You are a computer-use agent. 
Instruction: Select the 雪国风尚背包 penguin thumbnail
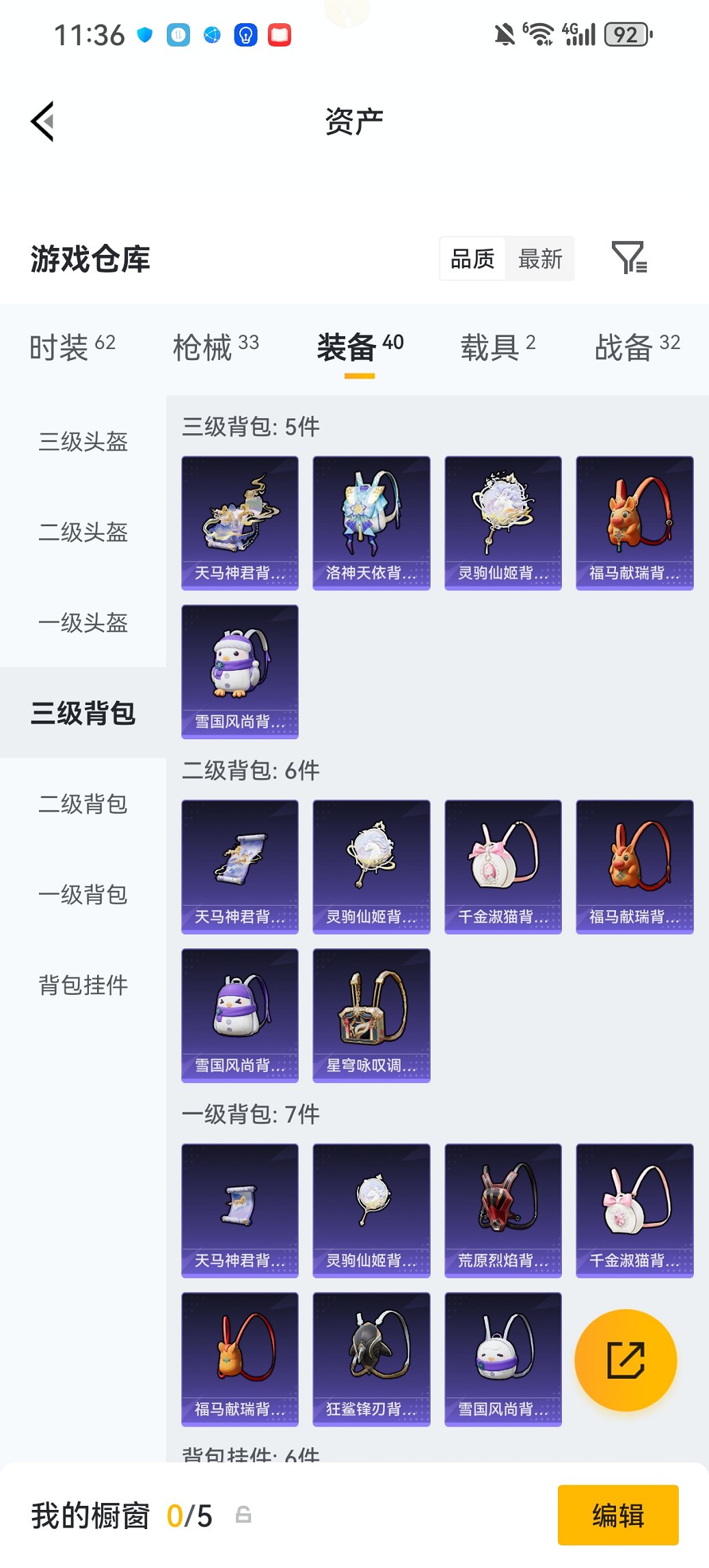240,672
